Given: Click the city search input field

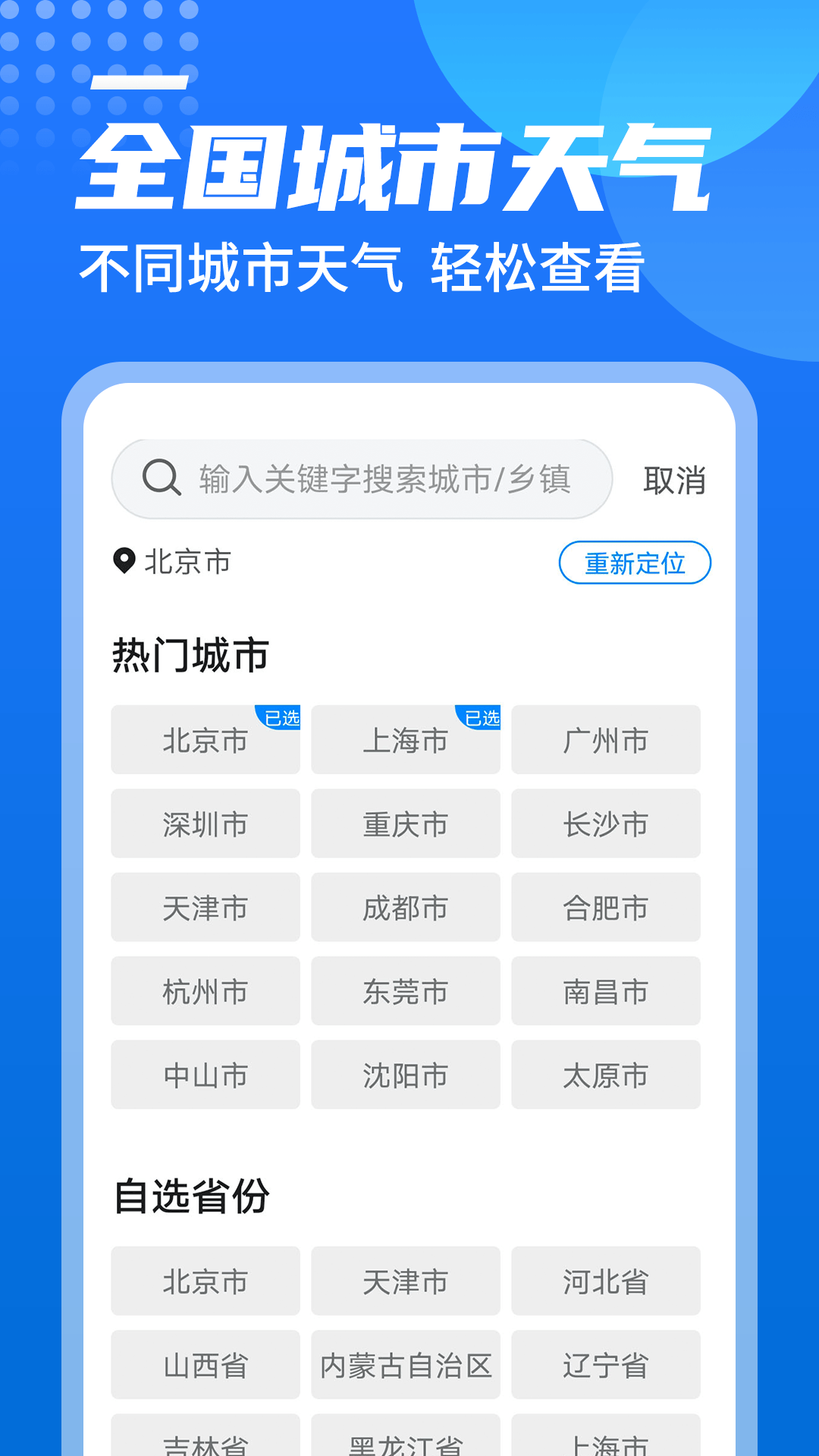Looking at the screenshot, I should coord(379,478).
